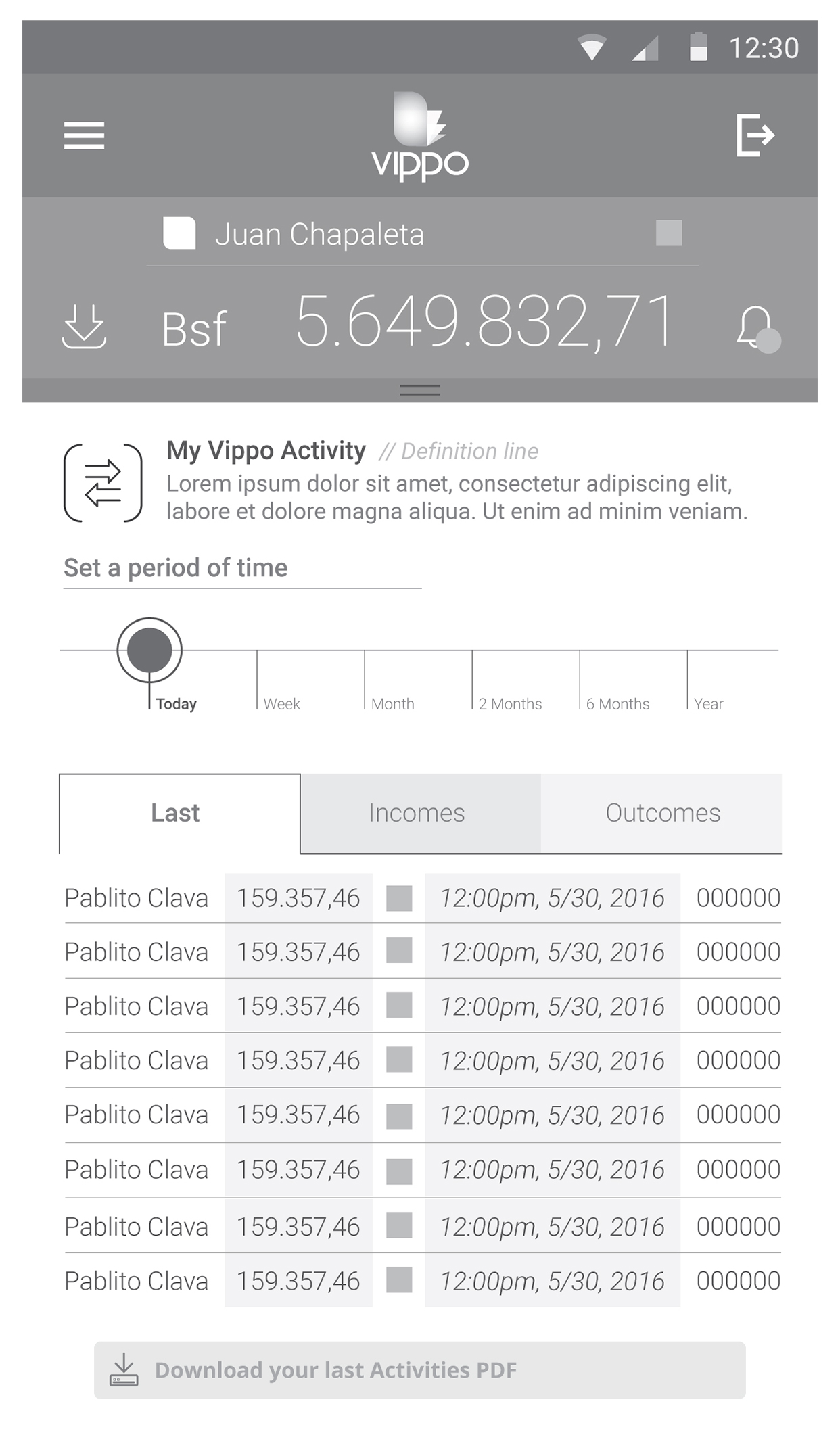This screenshot has height=1454, width=840.
Task: Select the Year period
Action: click(x=708, y=703)
